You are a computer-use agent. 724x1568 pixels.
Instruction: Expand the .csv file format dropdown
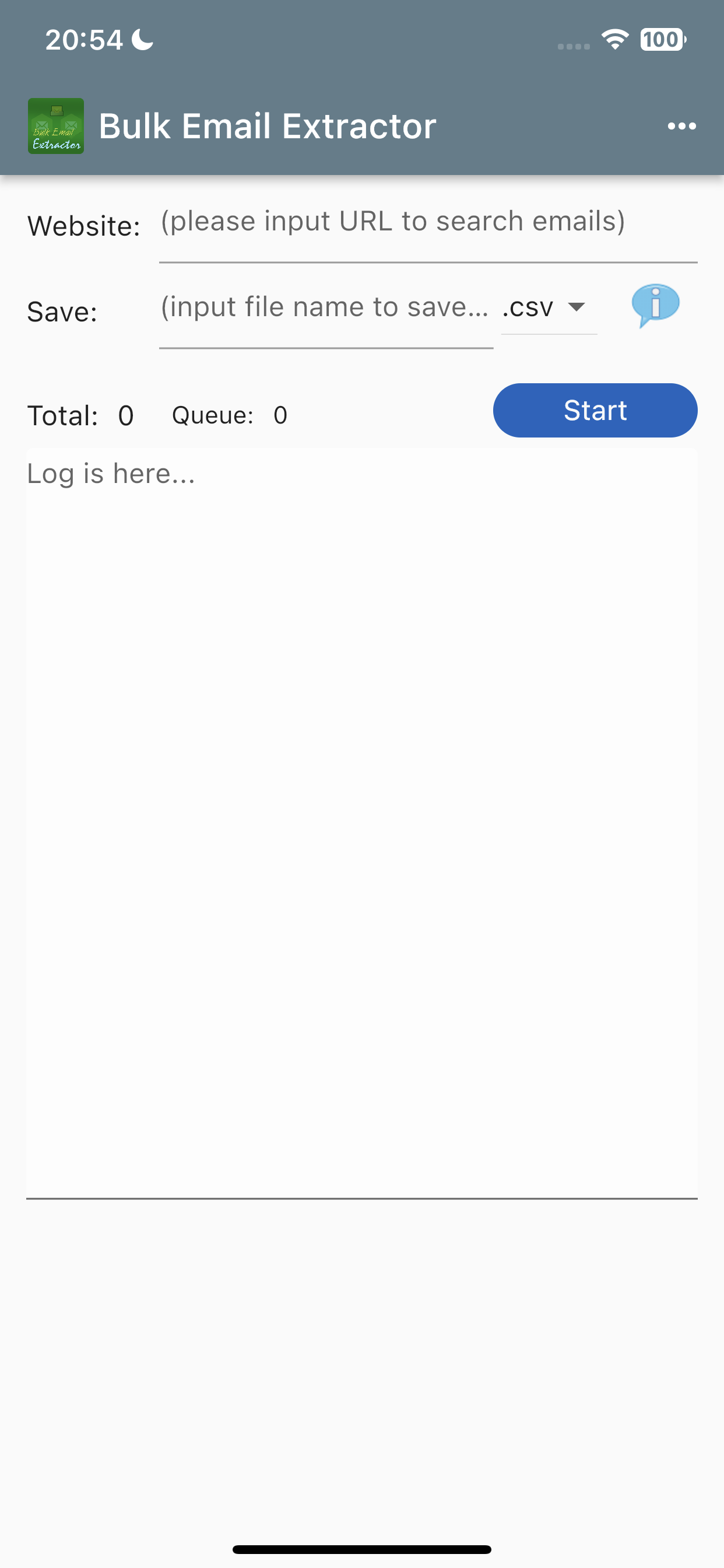pos(547,308)
